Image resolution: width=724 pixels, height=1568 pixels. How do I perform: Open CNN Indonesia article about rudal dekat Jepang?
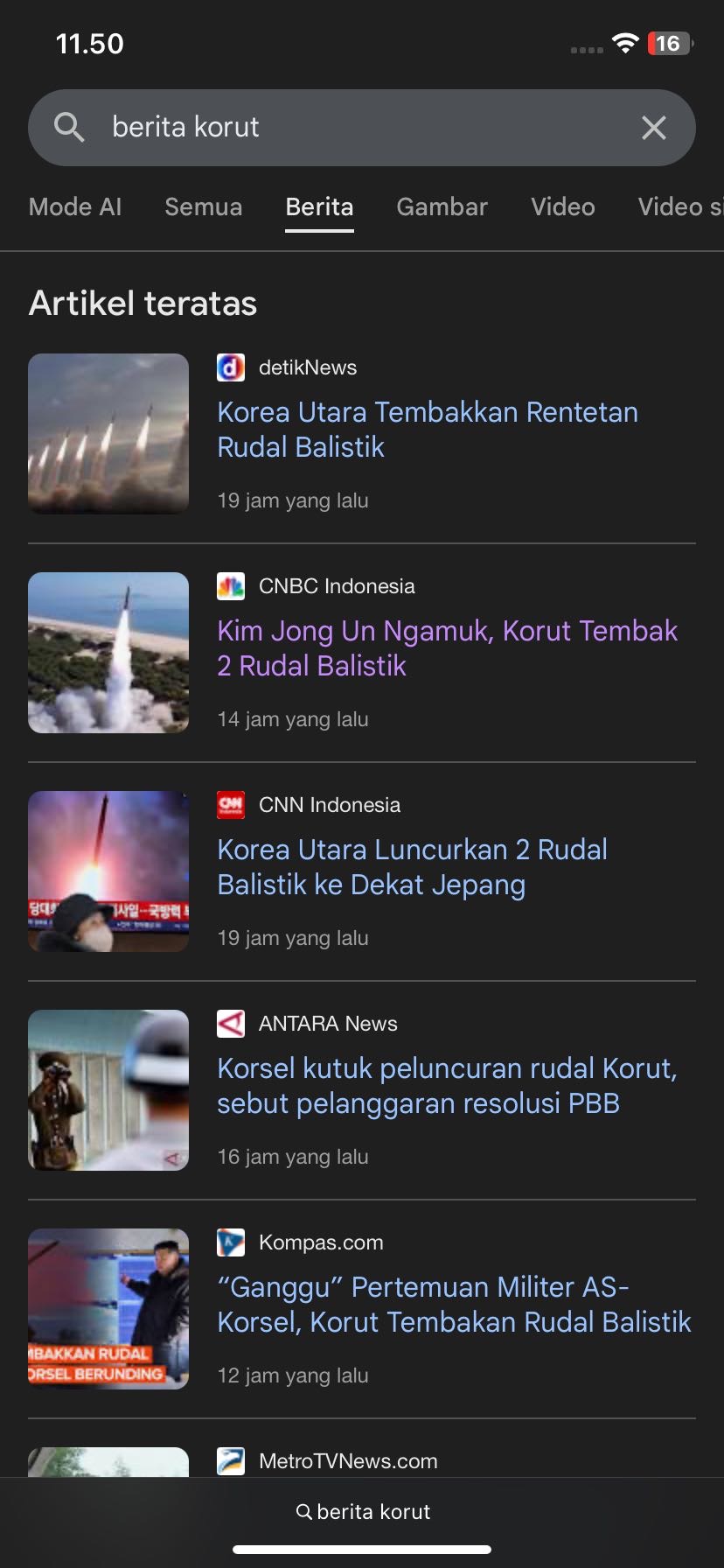(x=412, y=867)
